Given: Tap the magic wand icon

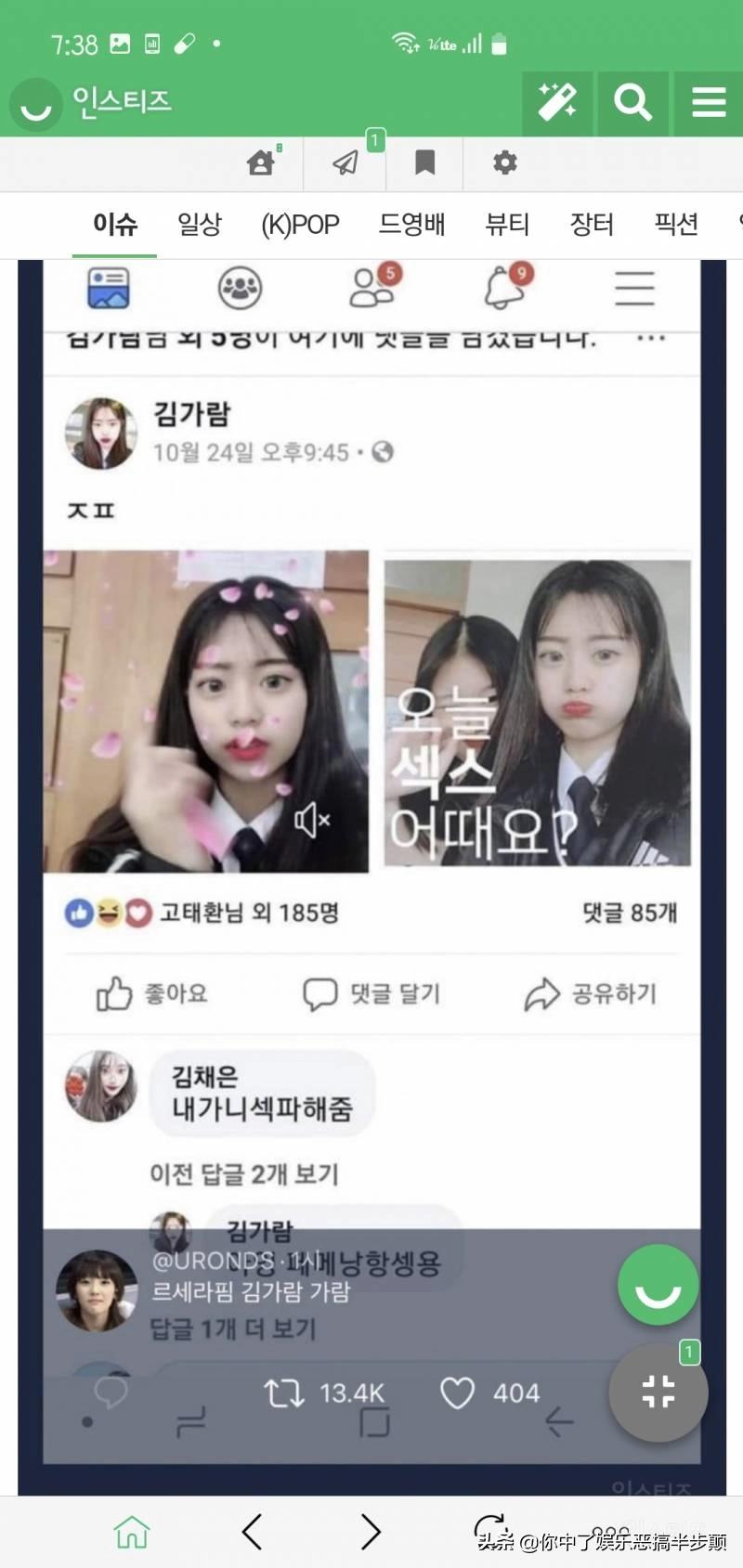Looking at the screenshot, I should [557, 101].
